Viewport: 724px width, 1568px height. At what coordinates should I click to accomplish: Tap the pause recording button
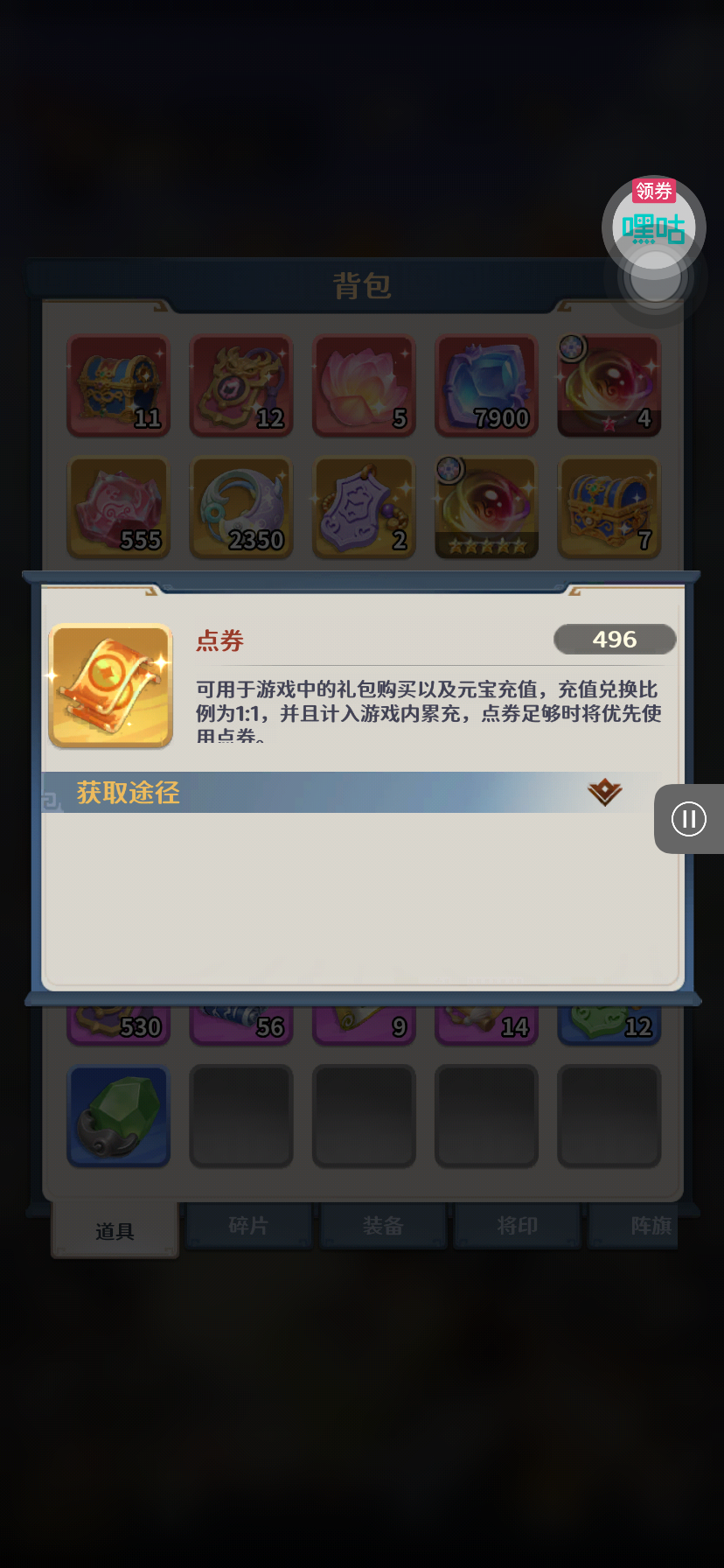click(688, 819)
